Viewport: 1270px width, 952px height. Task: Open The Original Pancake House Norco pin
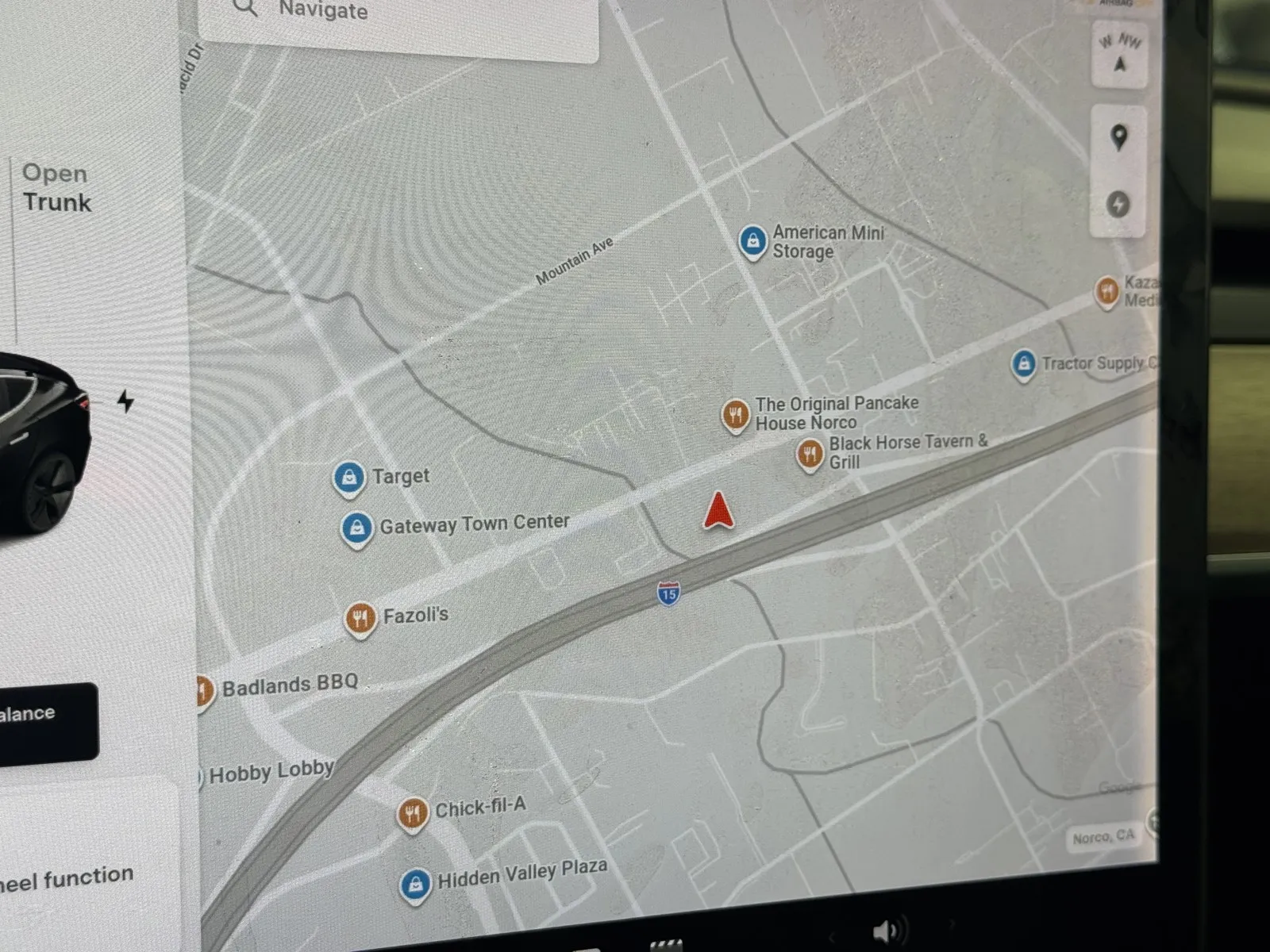point(736,414)
